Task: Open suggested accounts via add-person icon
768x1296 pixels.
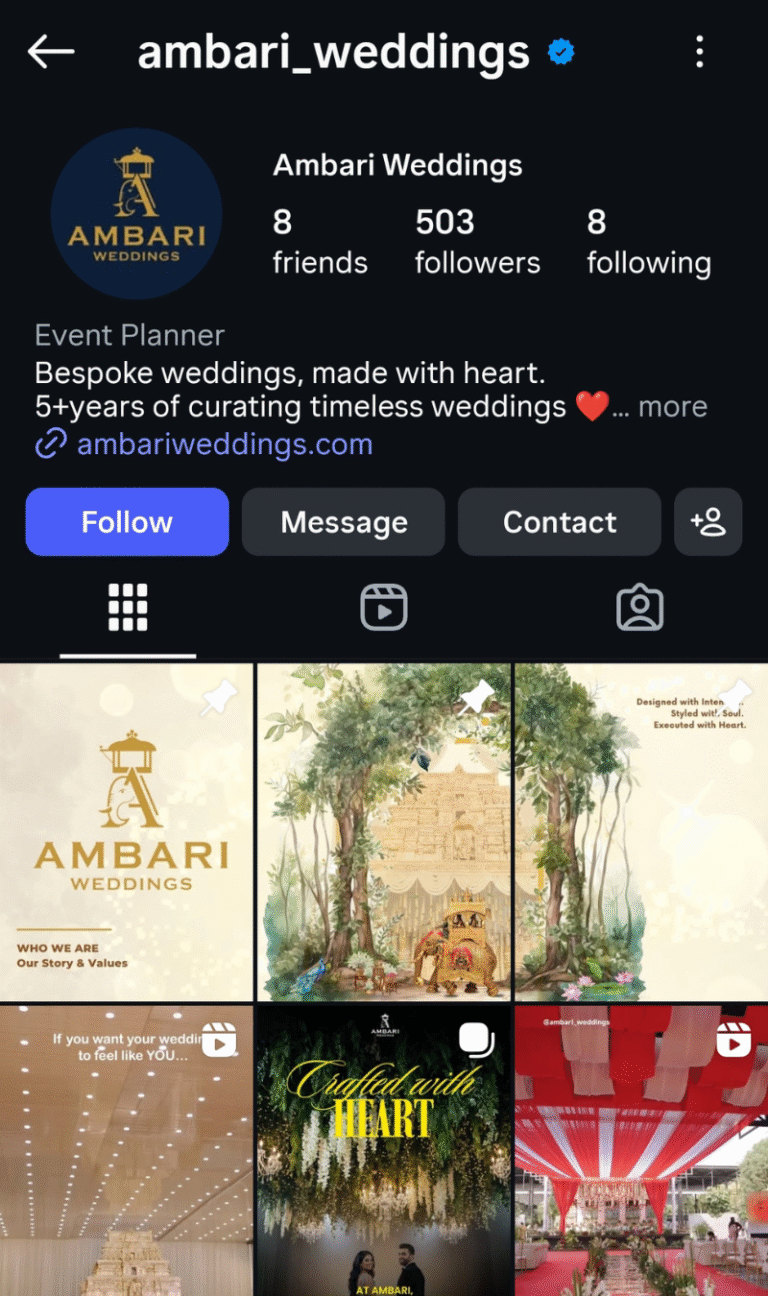Action: tap(708, 522)
